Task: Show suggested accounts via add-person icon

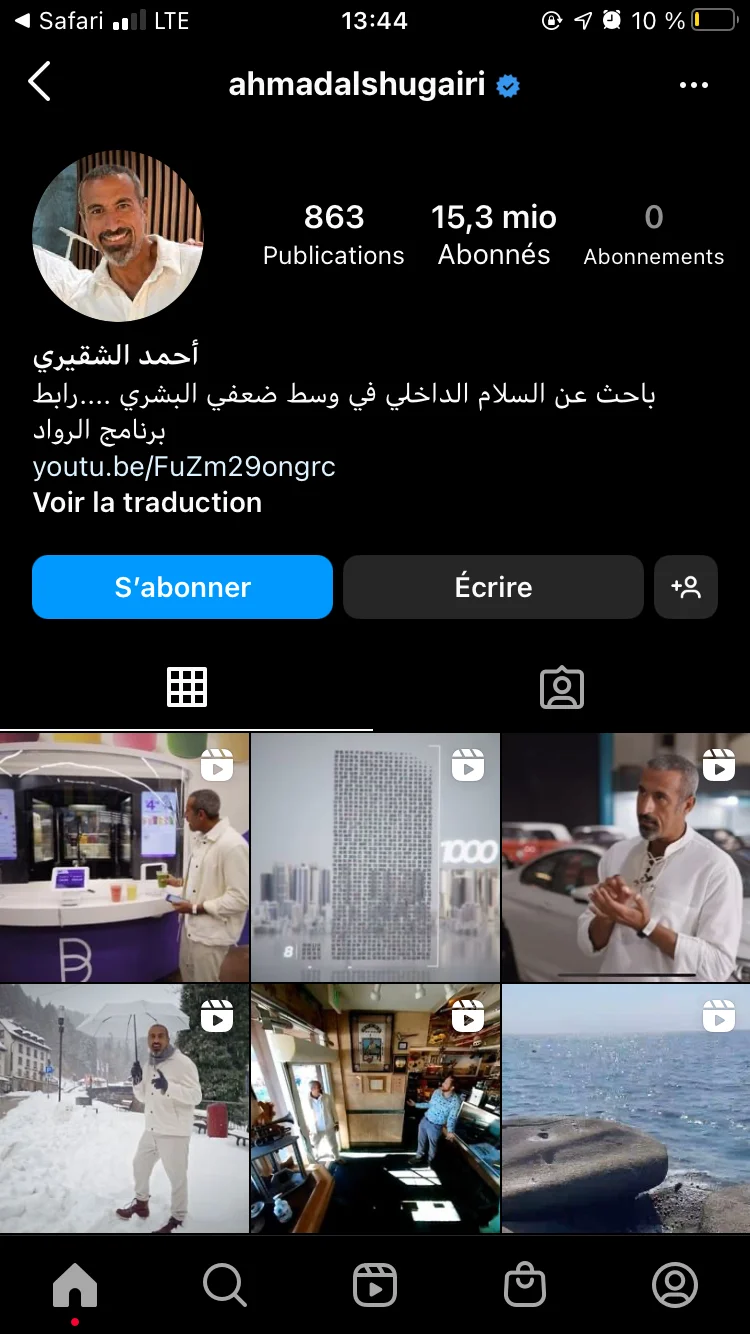Action: 686,587
